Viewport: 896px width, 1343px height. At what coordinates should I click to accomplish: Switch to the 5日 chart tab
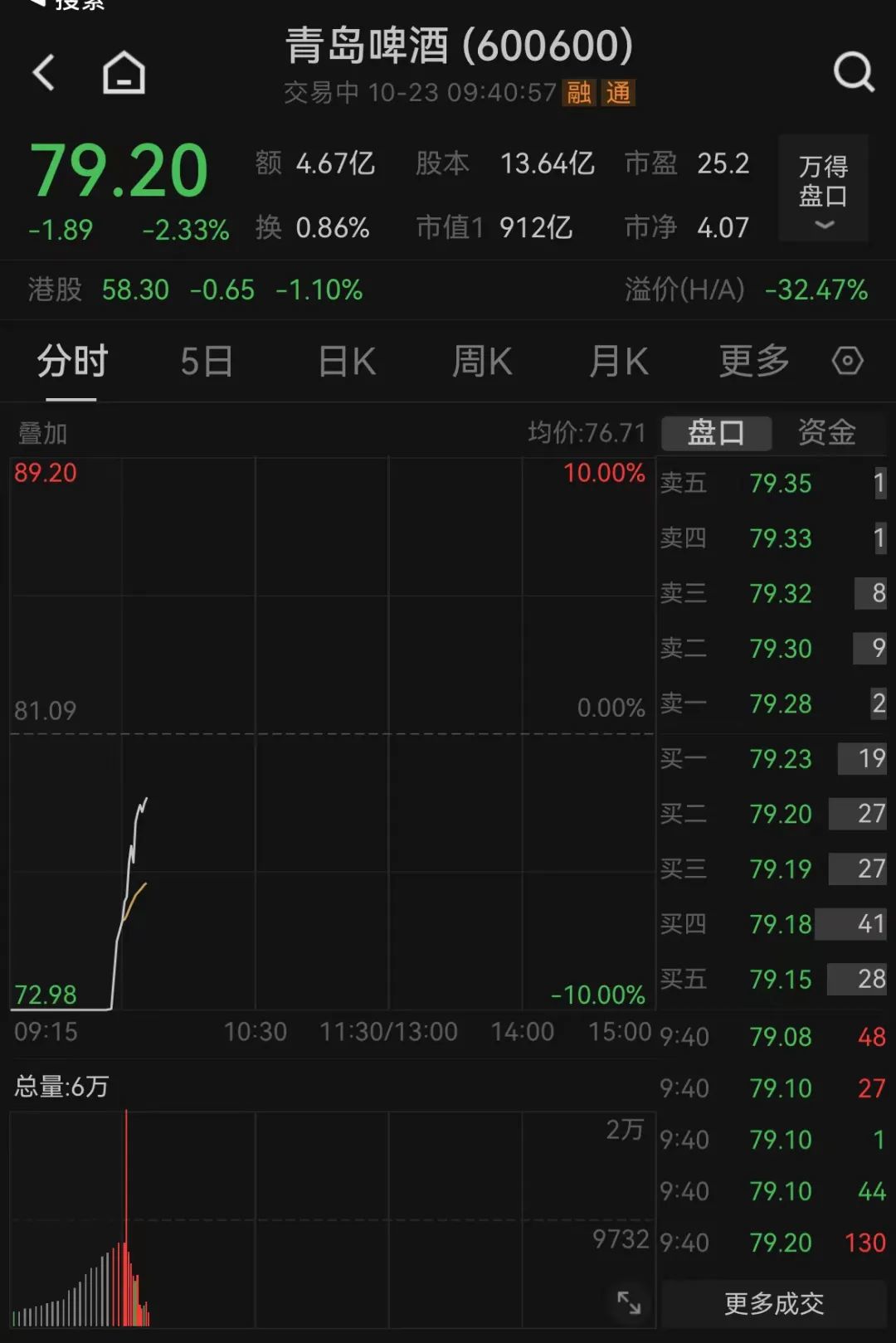pos(207,362)
